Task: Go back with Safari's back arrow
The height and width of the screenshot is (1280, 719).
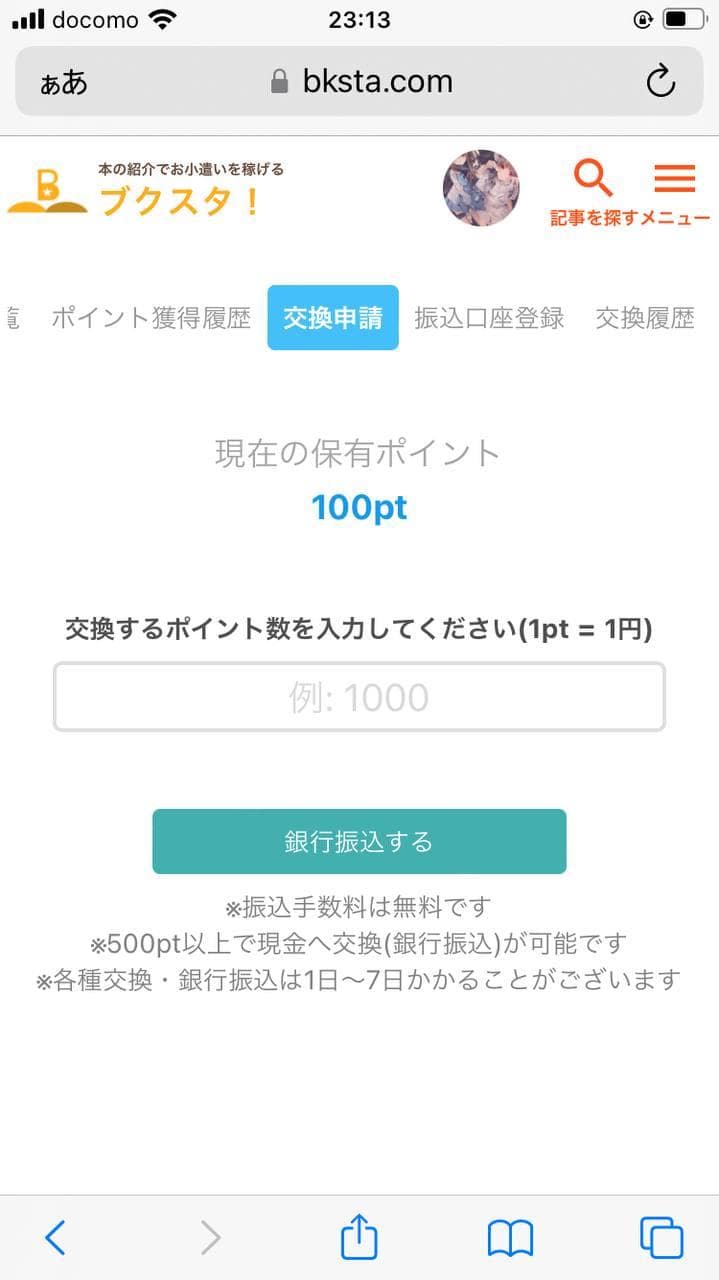Action: (56, 1238)
